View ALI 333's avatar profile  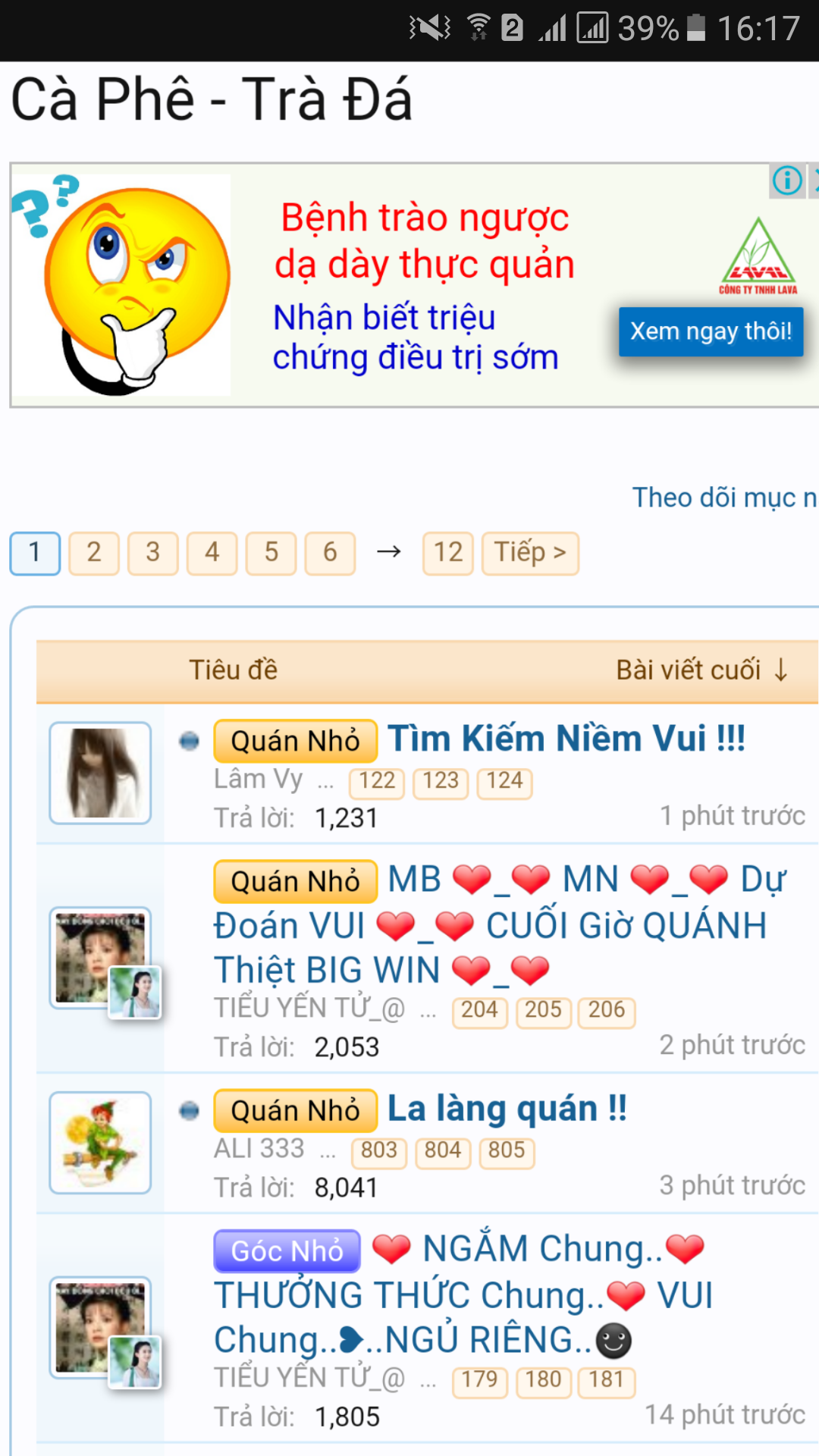point(100,1142)
